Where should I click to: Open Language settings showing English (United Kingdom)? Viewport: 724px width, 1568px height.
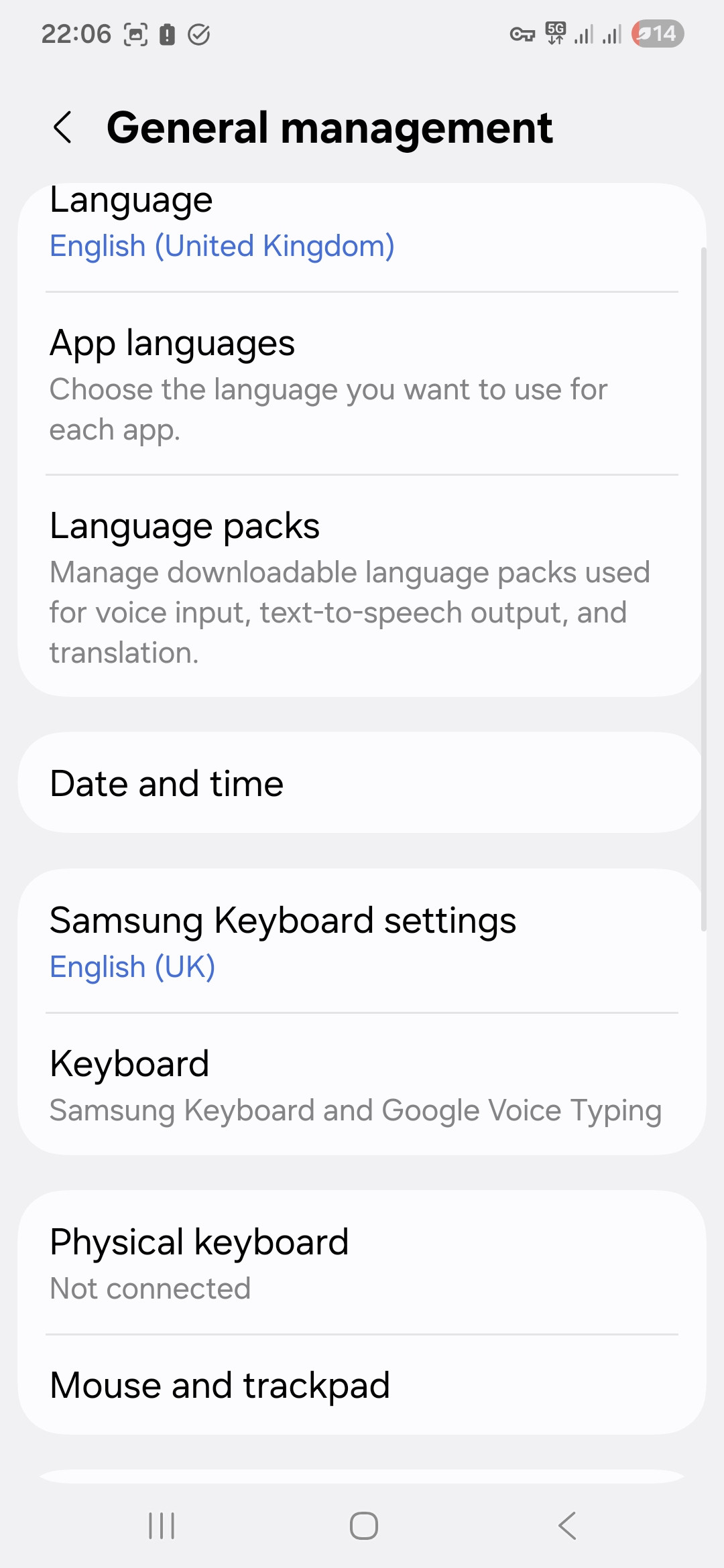pos(362,221)
